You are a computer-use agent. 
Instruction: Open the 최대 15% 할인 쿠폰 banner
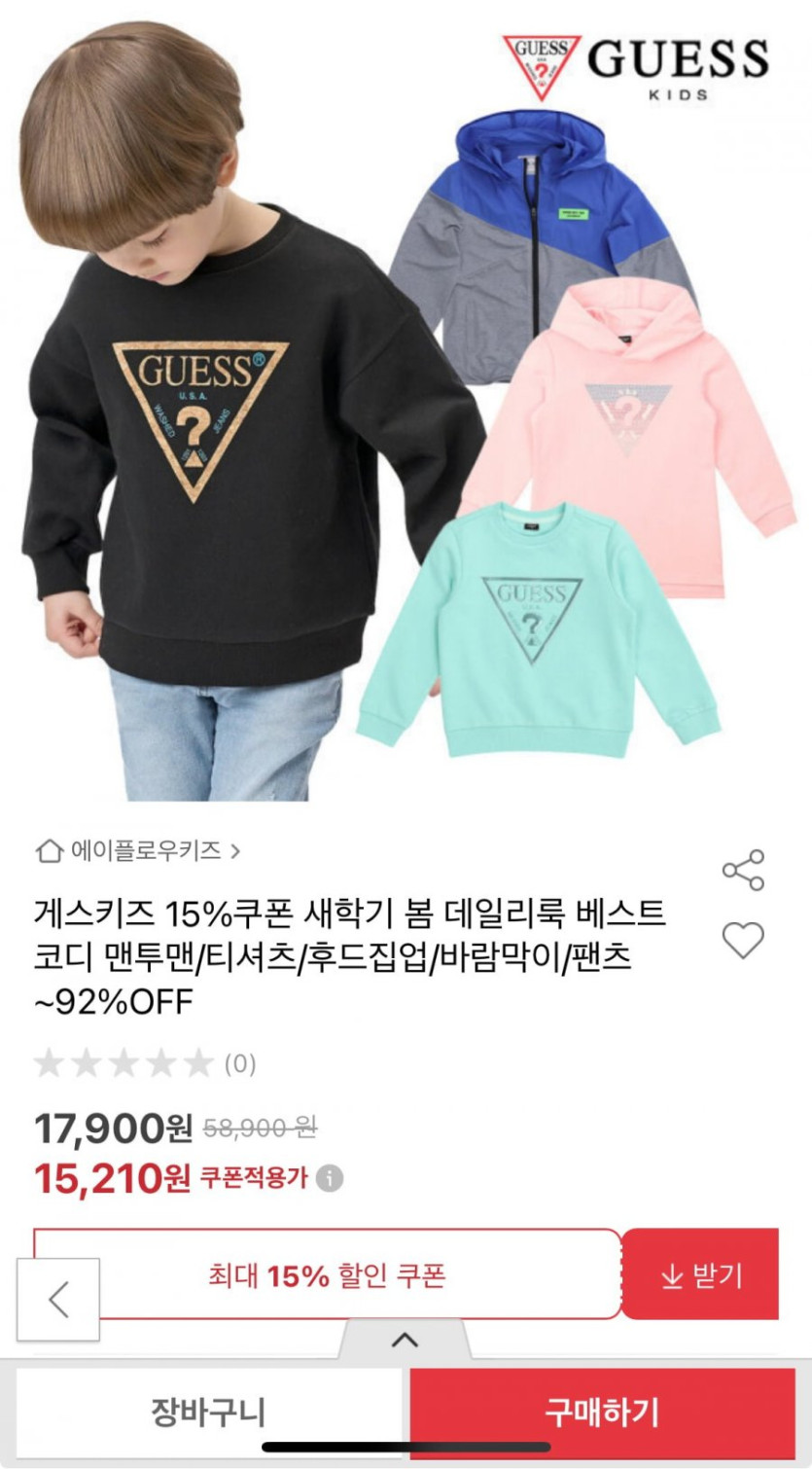(x=327, y=1275)
